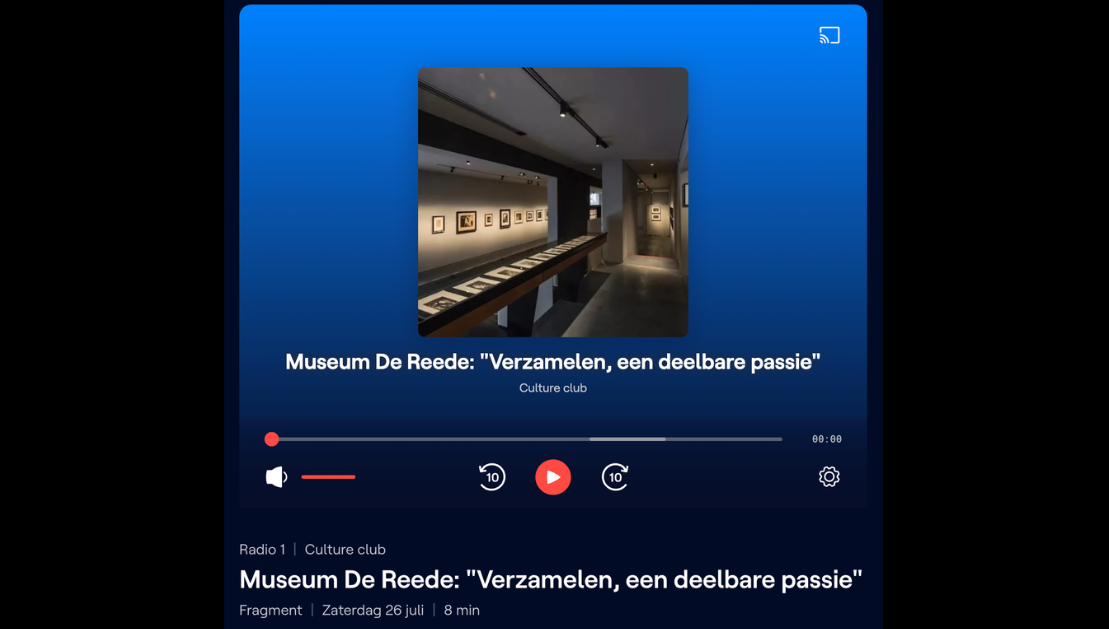Skip forward 10 seconds
This screenshot has width=1109, height=629.
point(615,477)
